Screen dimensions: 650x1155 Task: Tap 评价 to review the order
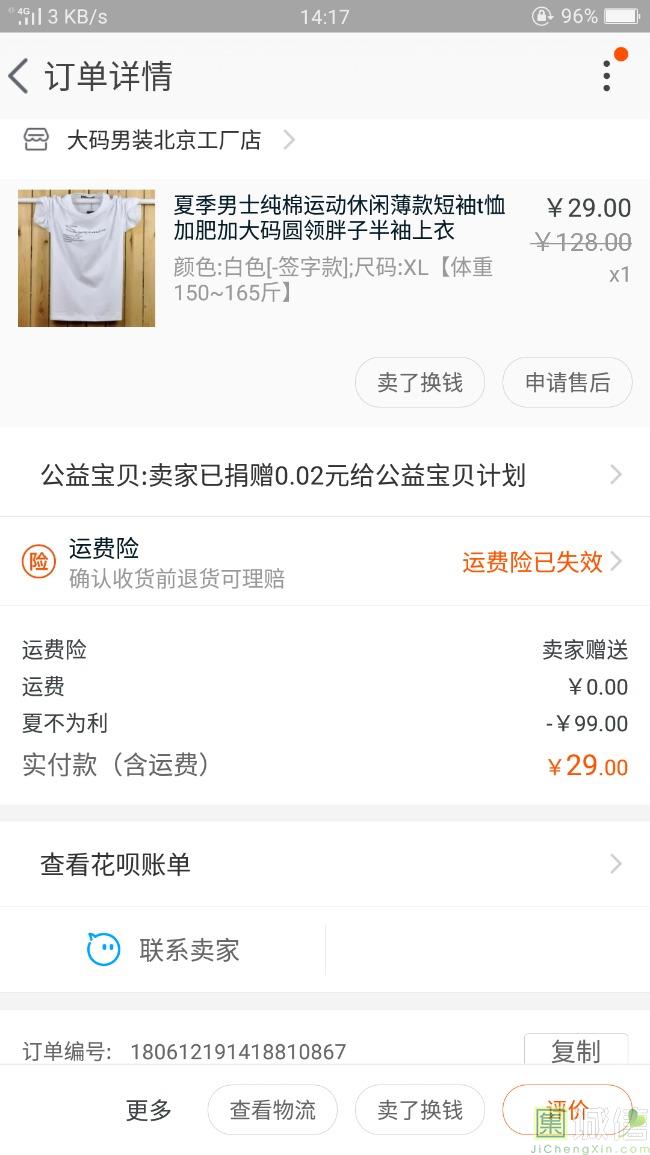(567, 1110)
